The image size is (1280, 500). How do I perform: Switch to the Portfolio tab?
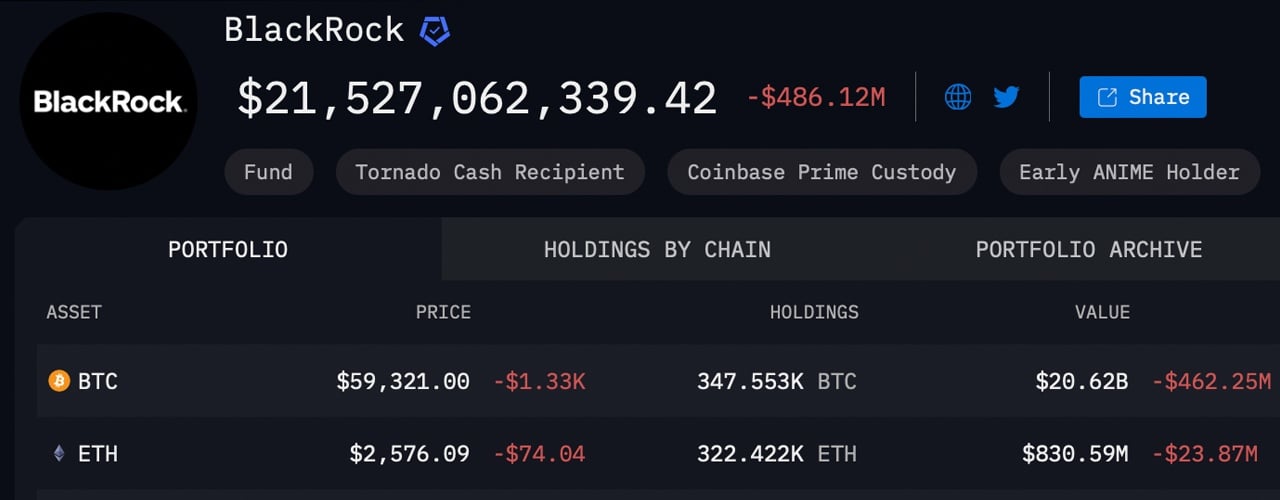pyautogui.click(x=228, y=249)
